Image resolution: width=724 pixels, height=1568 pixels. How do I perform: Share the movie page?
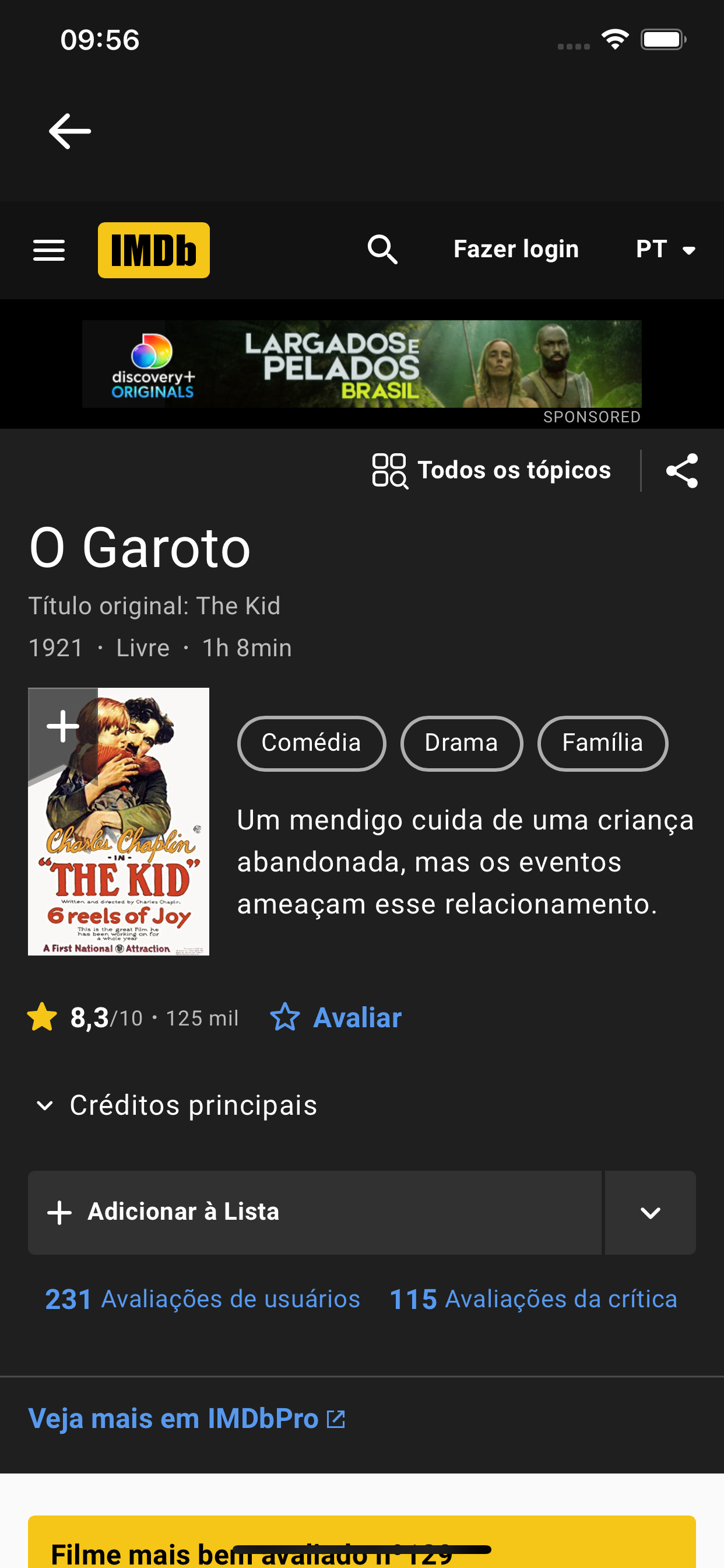(681, 470)
